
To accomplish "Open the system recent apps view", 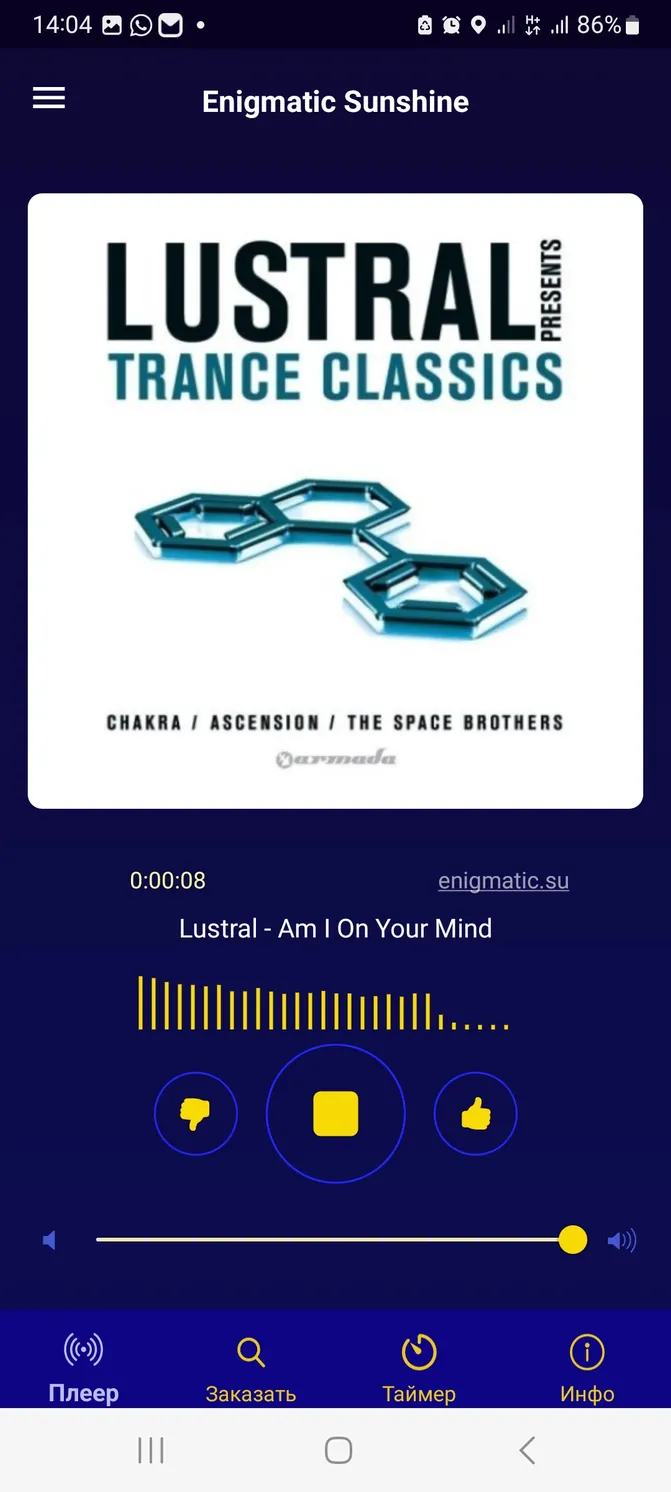I will coord(151,1450).
